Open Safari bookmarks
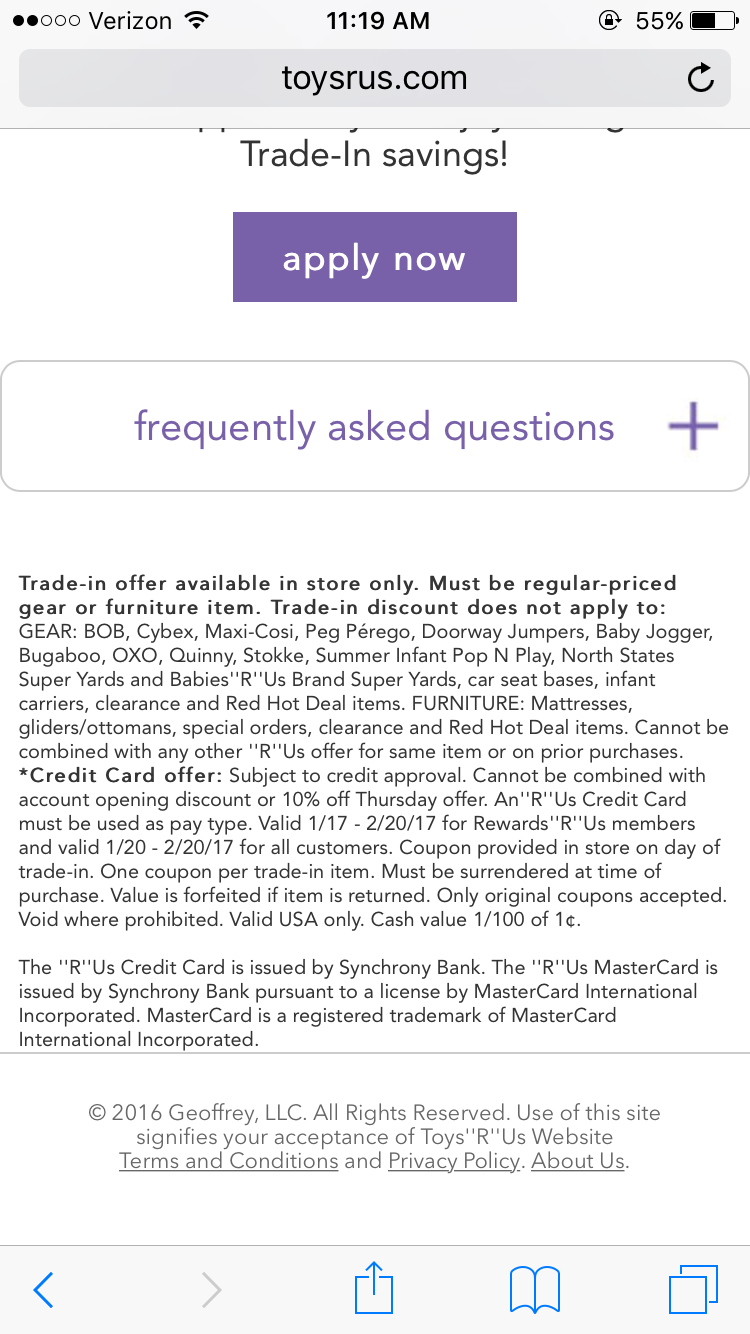The height and width of the screenshot is (1334, 750). 535,1290
